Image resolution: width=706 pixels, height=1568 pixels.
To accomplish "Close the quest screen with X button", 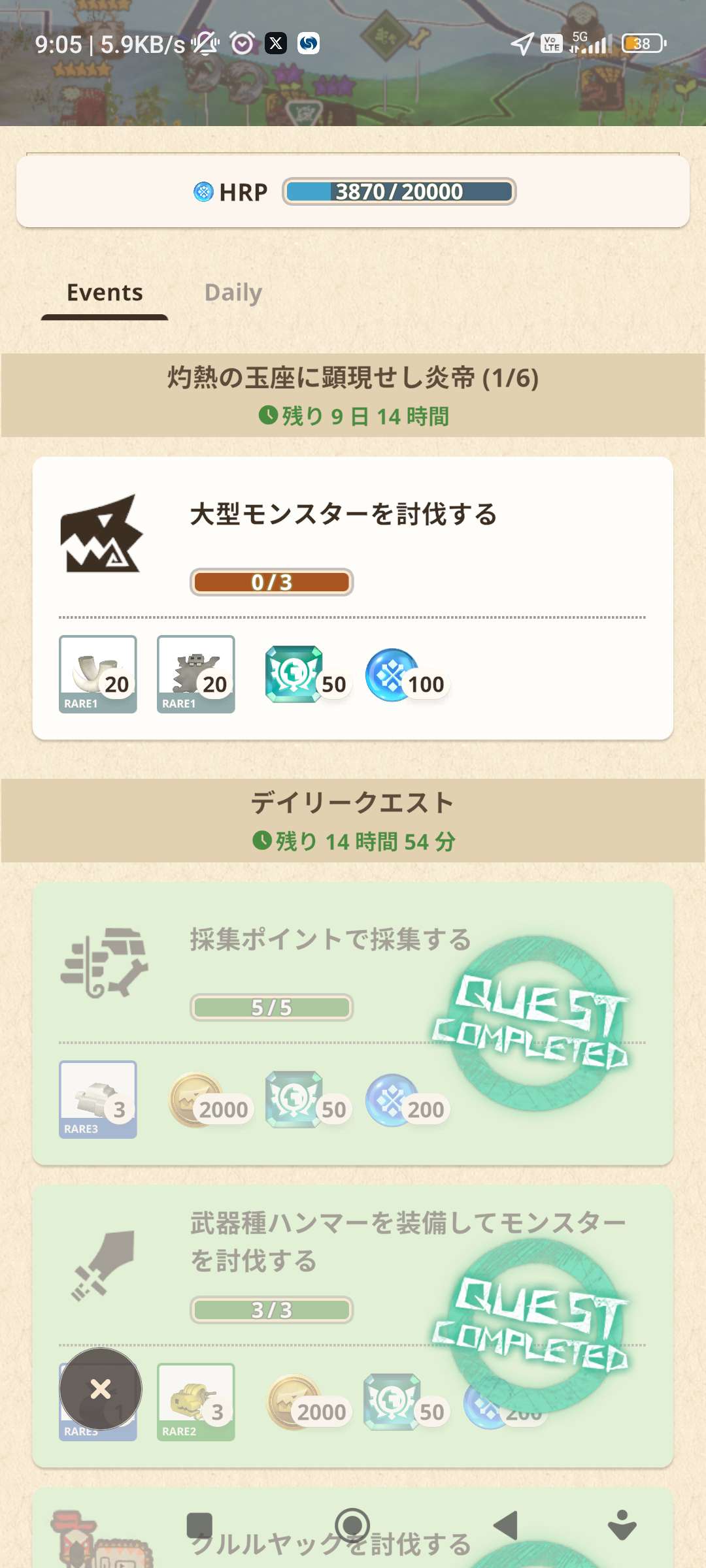I will (x=101, y=1388).
